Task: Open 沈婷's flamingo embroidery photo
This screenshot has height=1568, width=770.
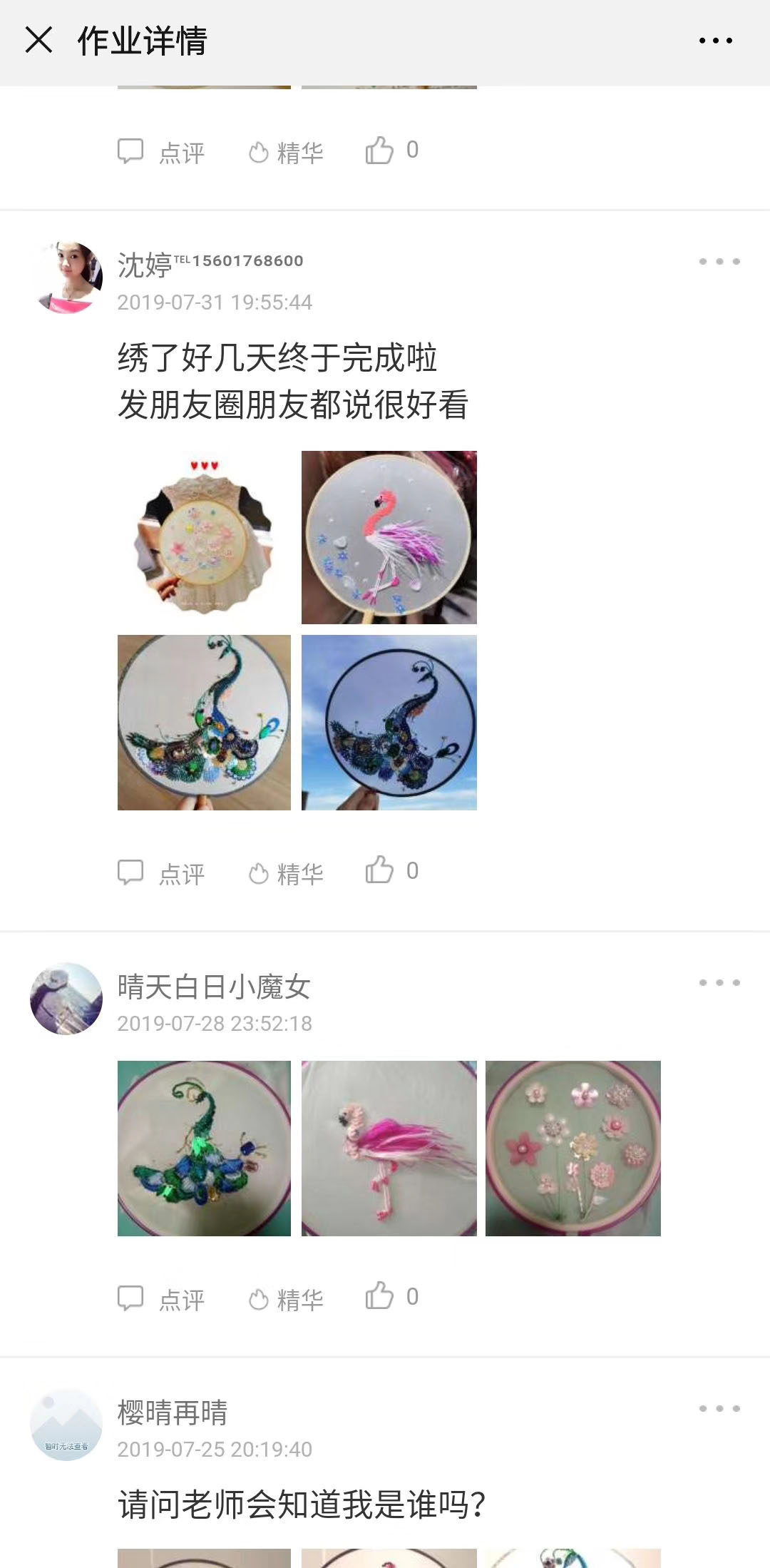Action: [389, 537]
